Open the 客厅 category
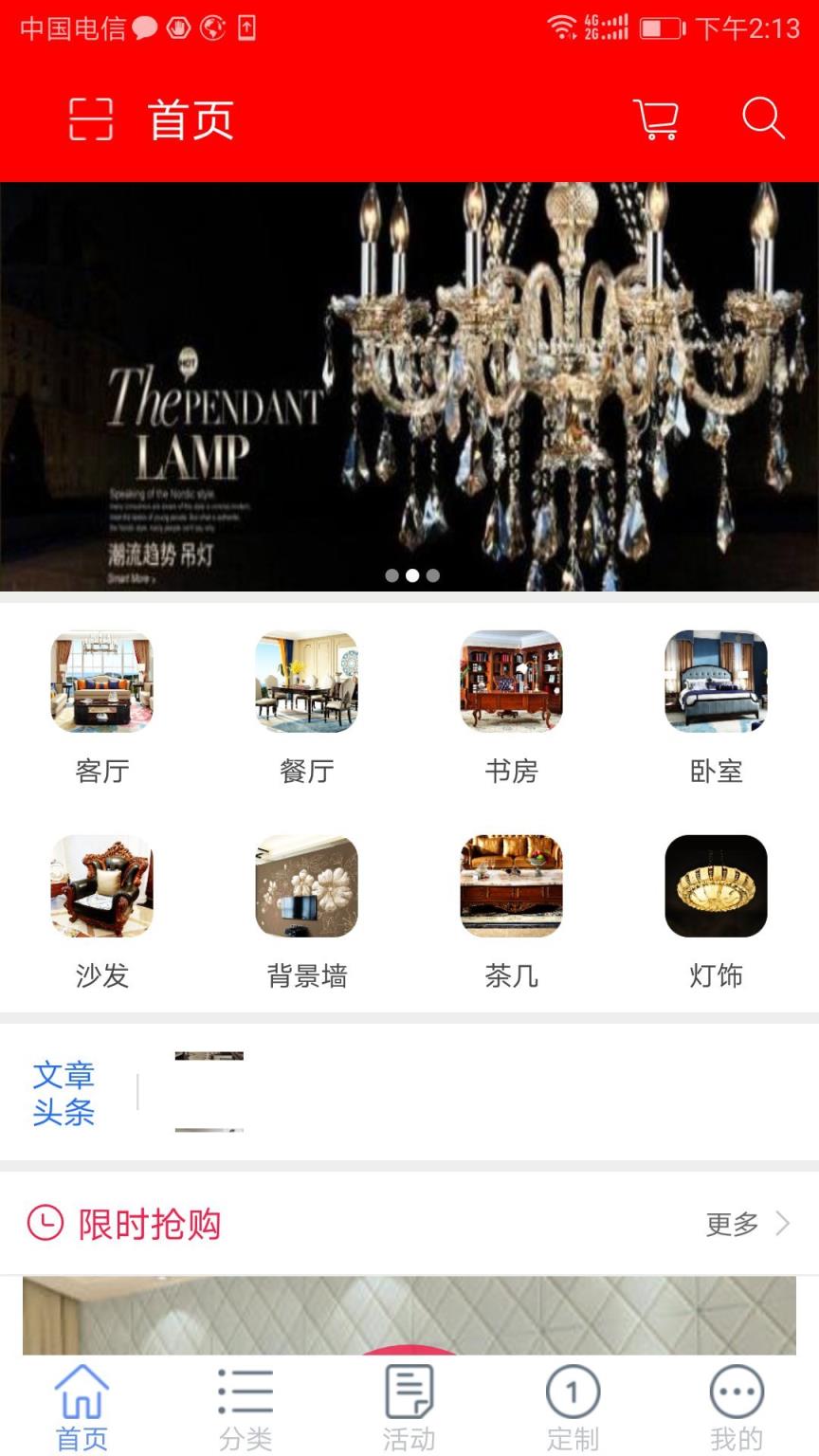Screen dimensions: 819x1456 click(101, 706)
